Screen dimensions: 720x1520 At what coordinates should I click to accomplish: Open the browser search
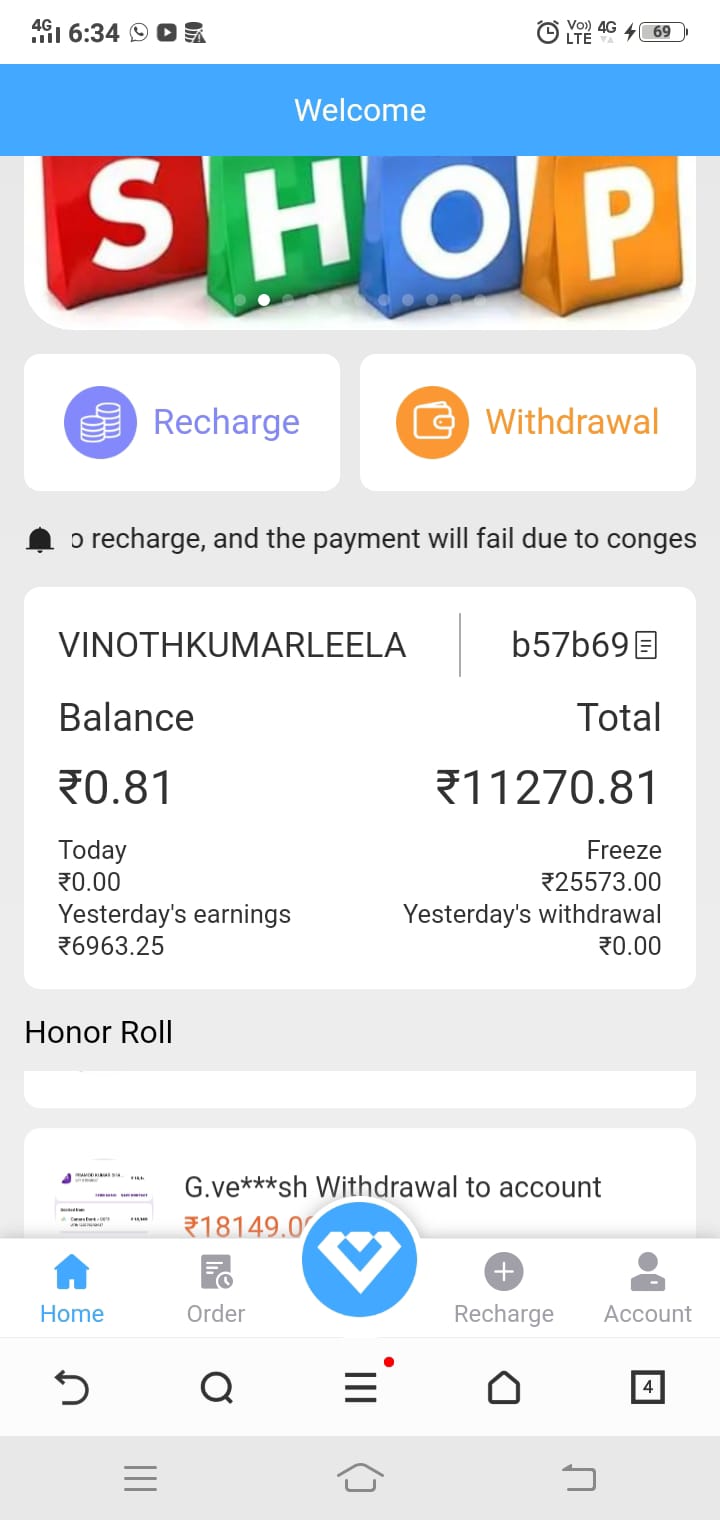[x=216, y=1387]
